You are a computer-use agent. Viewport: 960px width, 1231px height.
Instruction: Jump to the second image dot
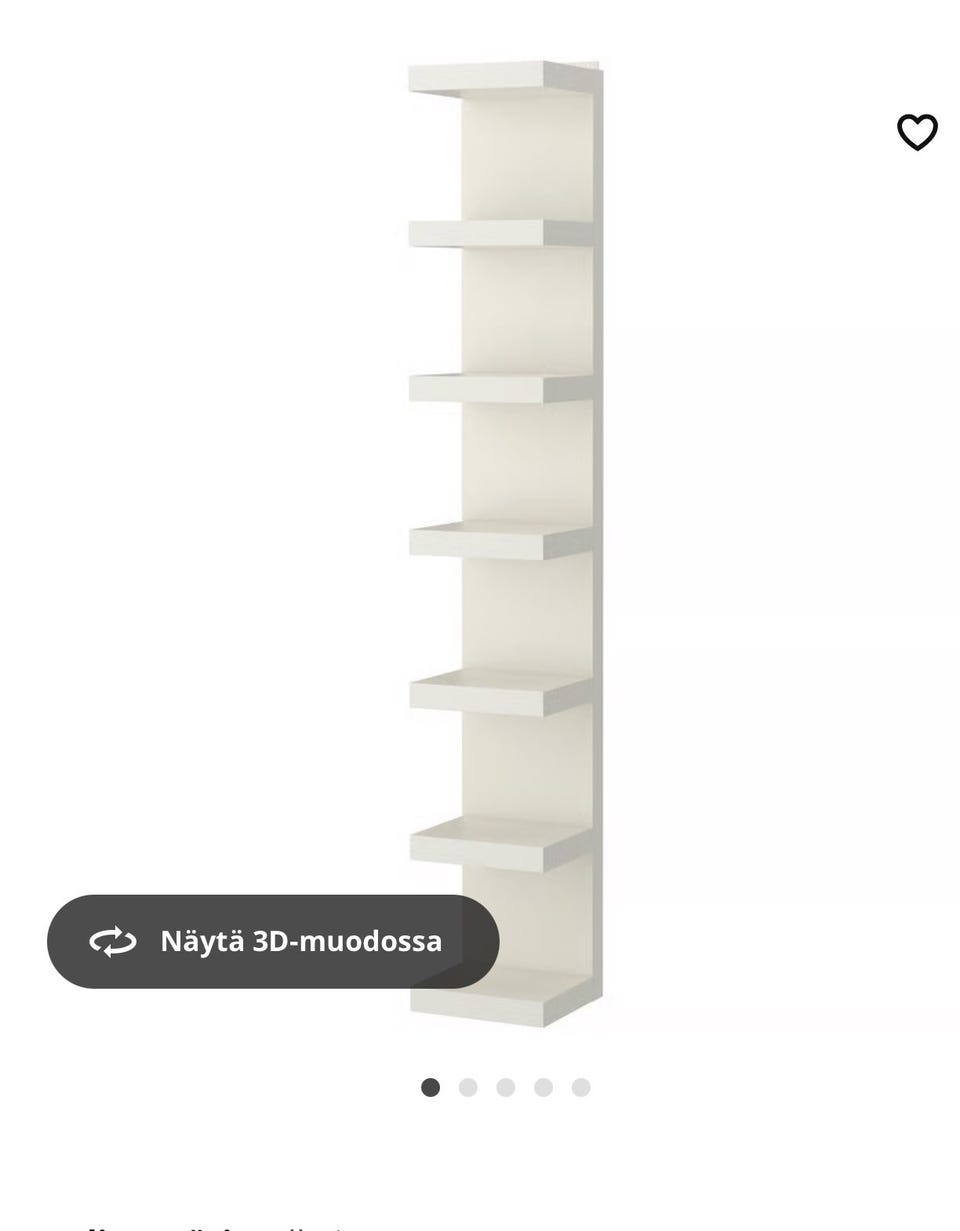point(468,1086)
